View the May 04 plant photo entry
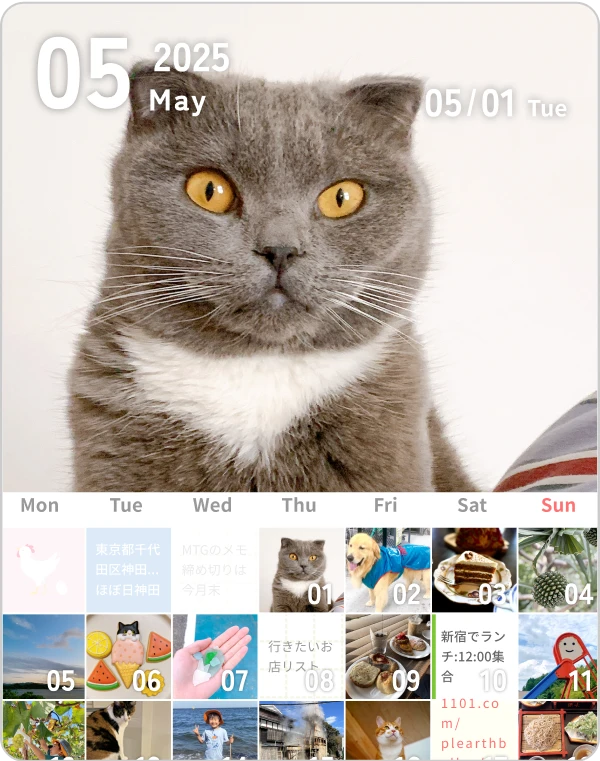 tap(558, 569)
